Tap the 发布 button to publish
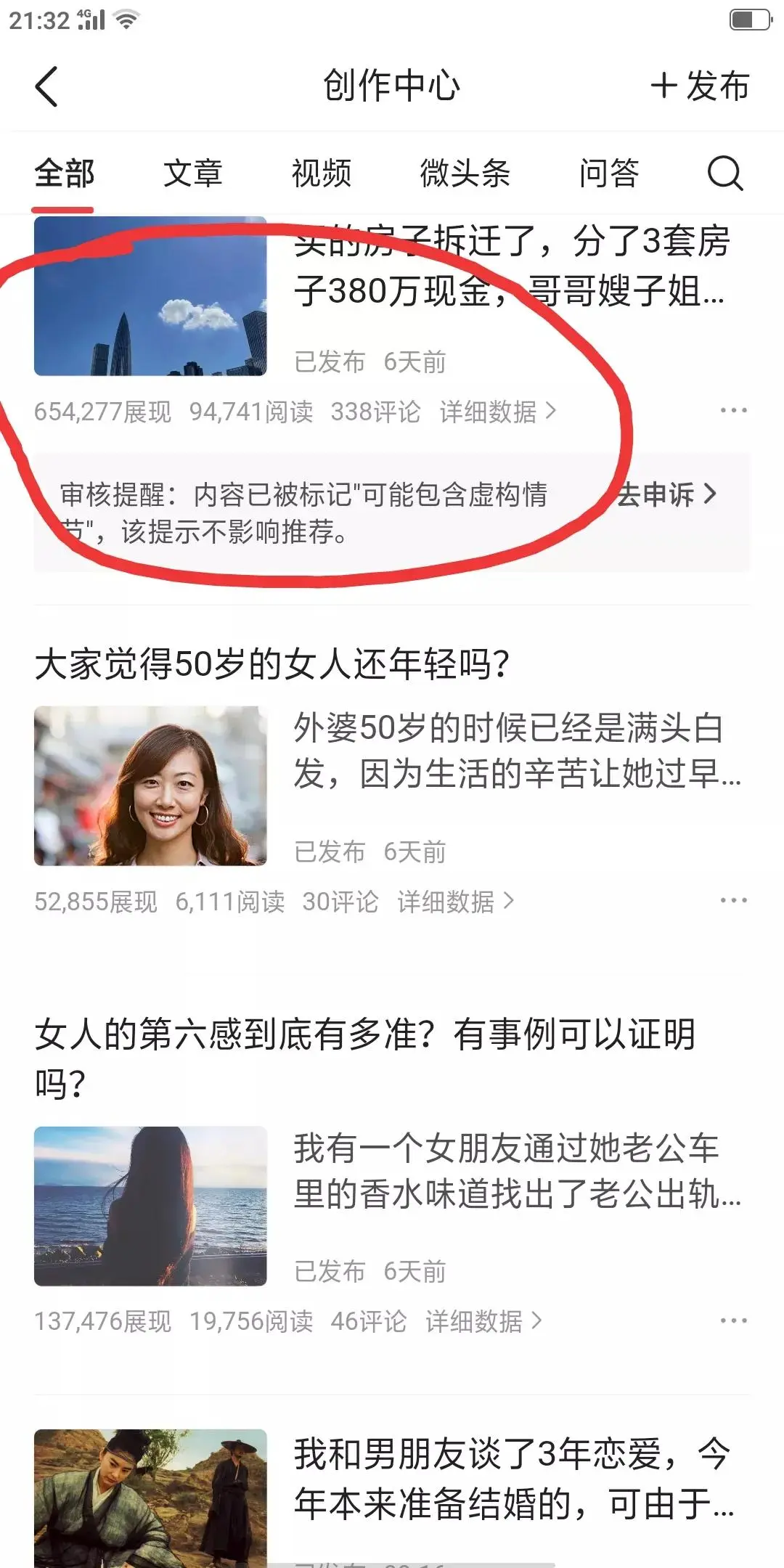Image resolution: width=784 pixels, height=1568 pixels. (700, 86)
